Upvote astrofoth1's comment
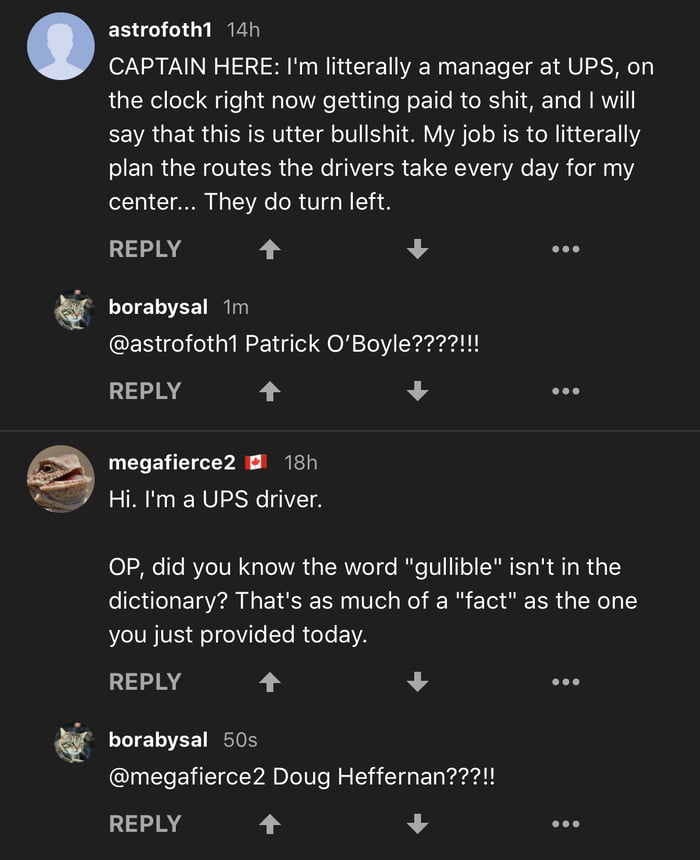Image resolution: width=700 pixels, height=860 pixels. pos(268,250)
